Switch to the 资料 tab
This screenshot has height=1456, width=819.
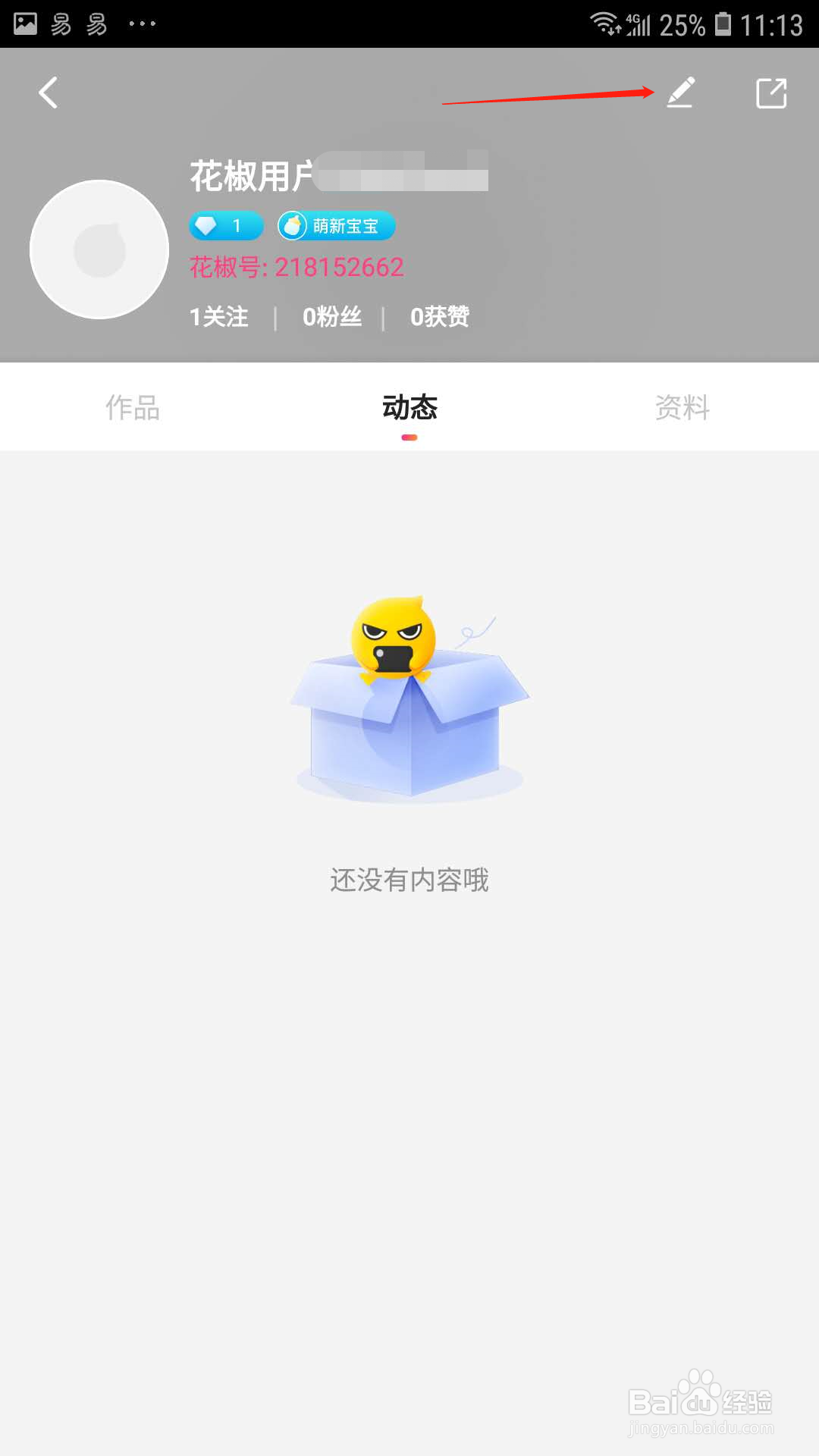[x=682, y=407]
